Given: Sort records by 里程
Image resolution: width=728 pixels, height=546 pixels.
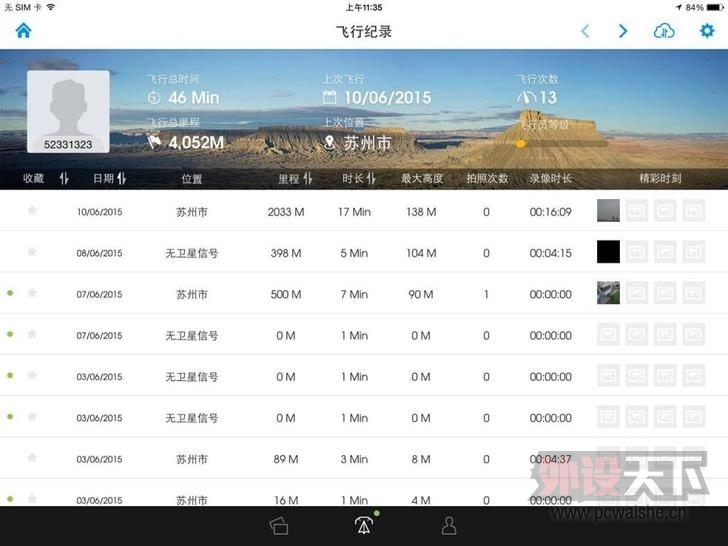Looking at the screenshot, I should click(x=308, y=178).
